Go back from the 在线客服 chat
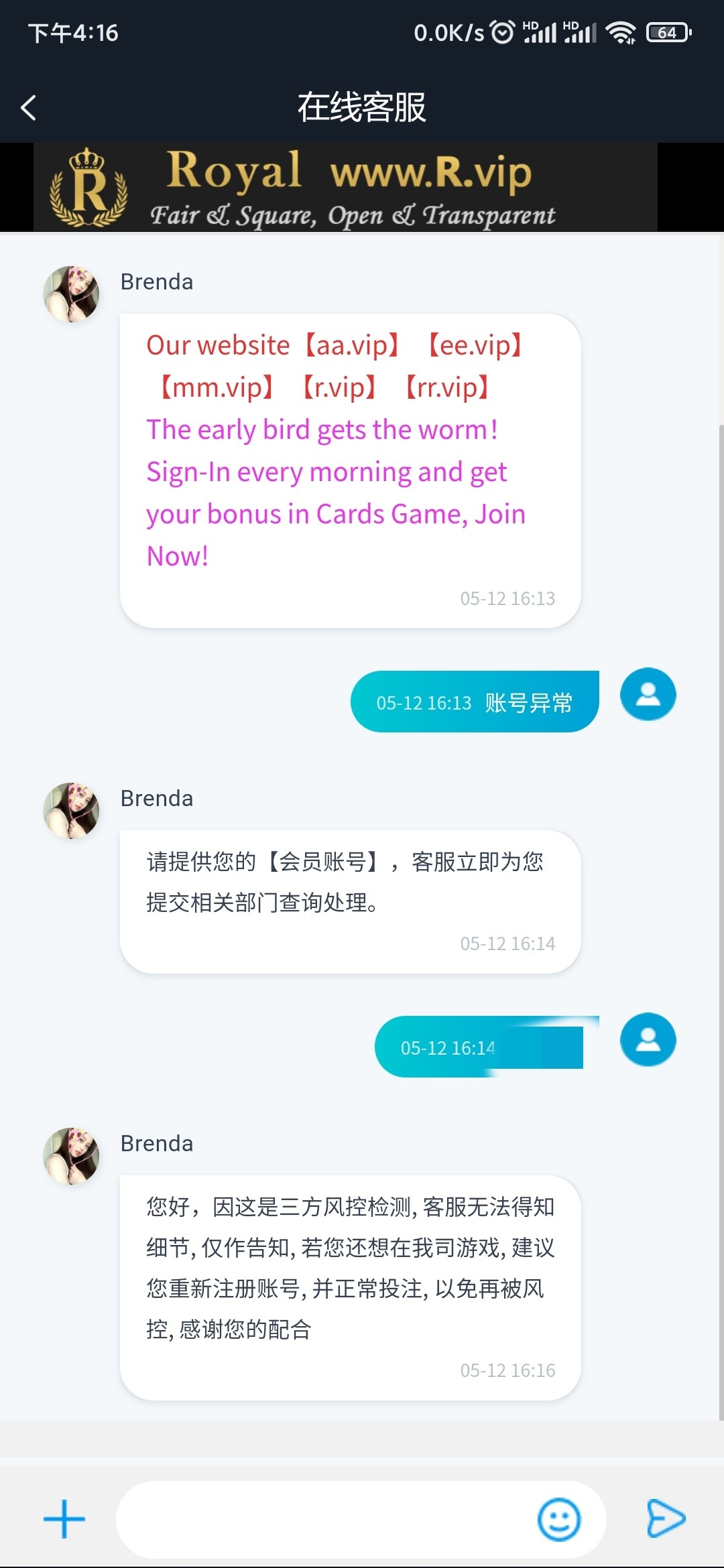 click(29, 107)
